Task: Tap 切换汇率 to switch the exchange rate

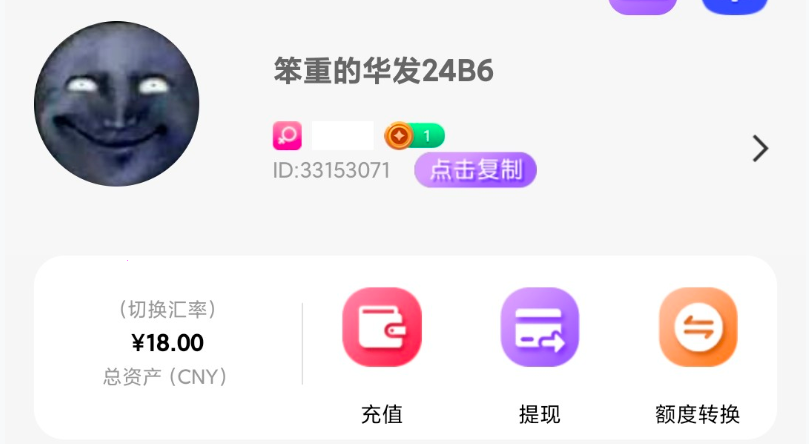Action: coord(167,309)
